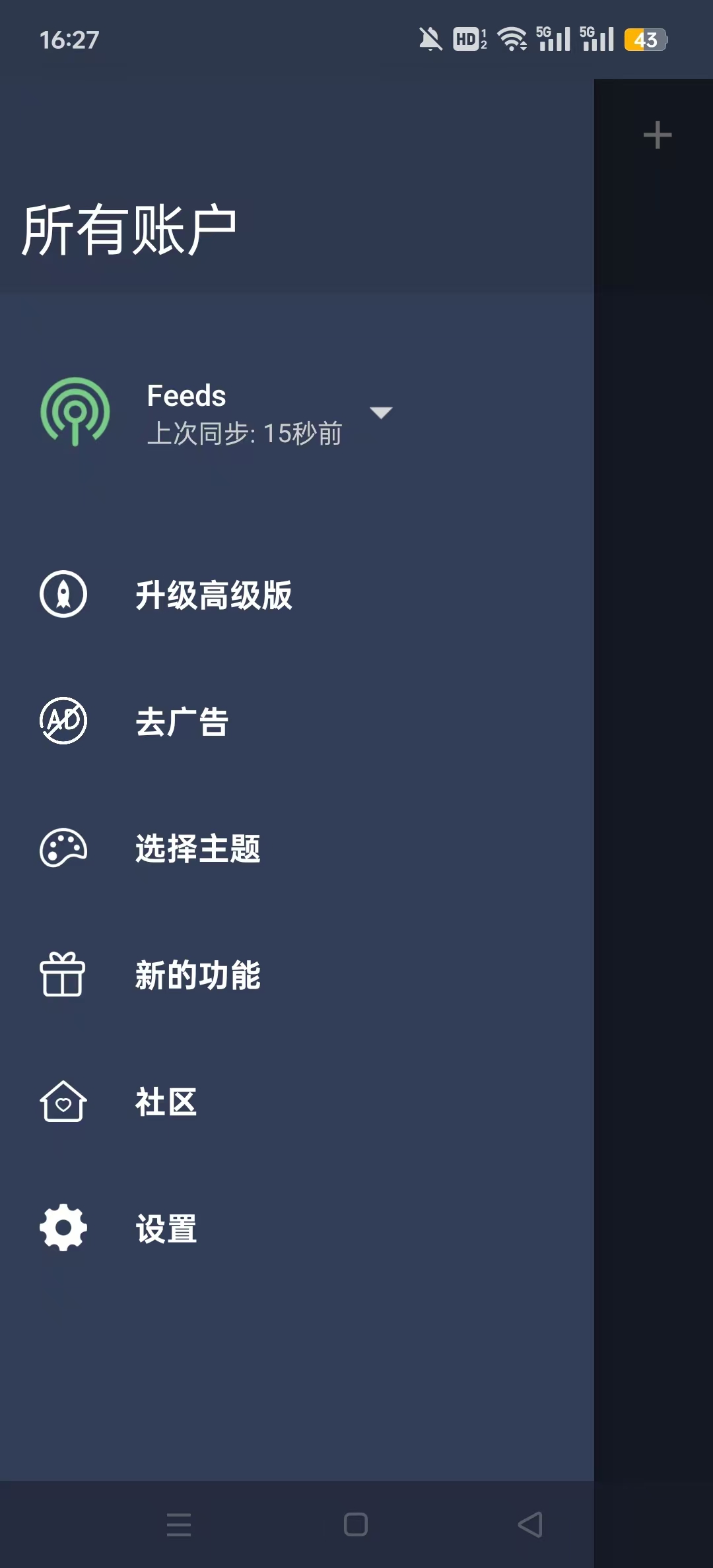Tap the plus icon to add
The height and width of the screenshot is (1568, 713).
click(657, 135)
